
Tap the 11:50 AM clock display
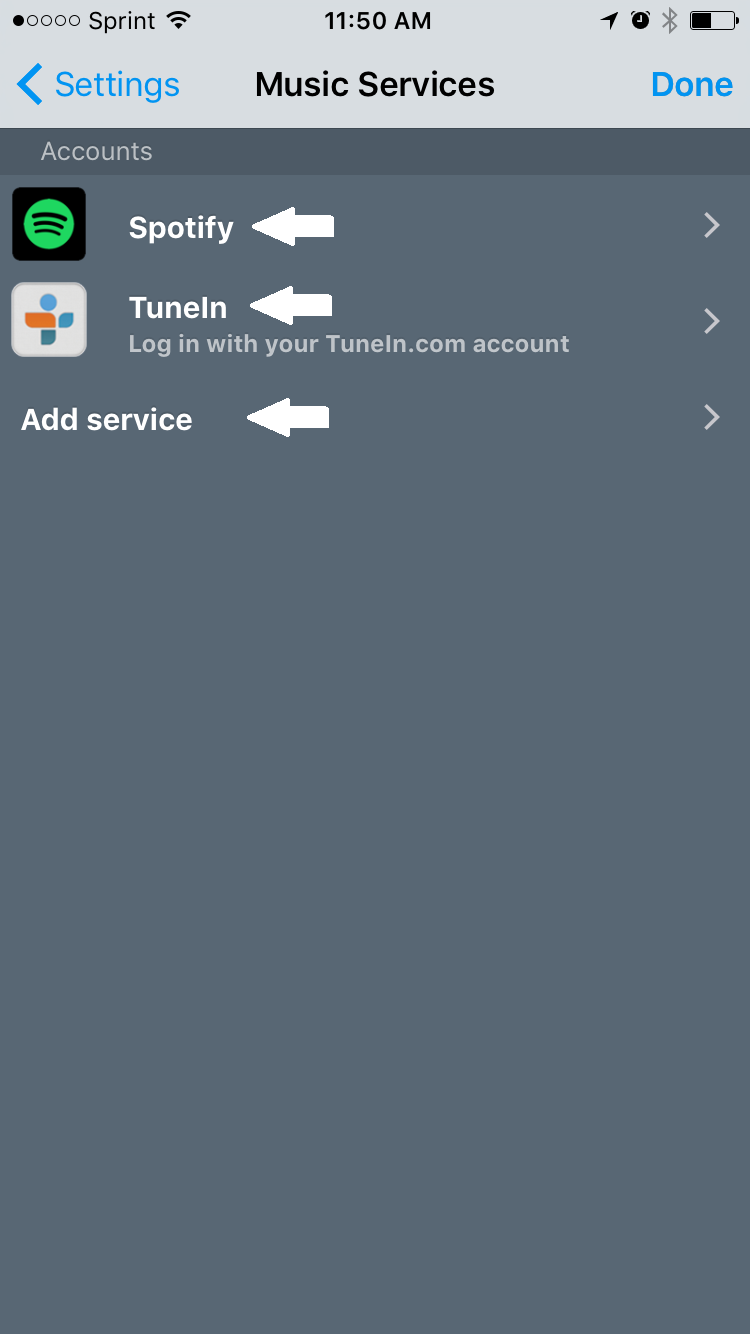377,19
